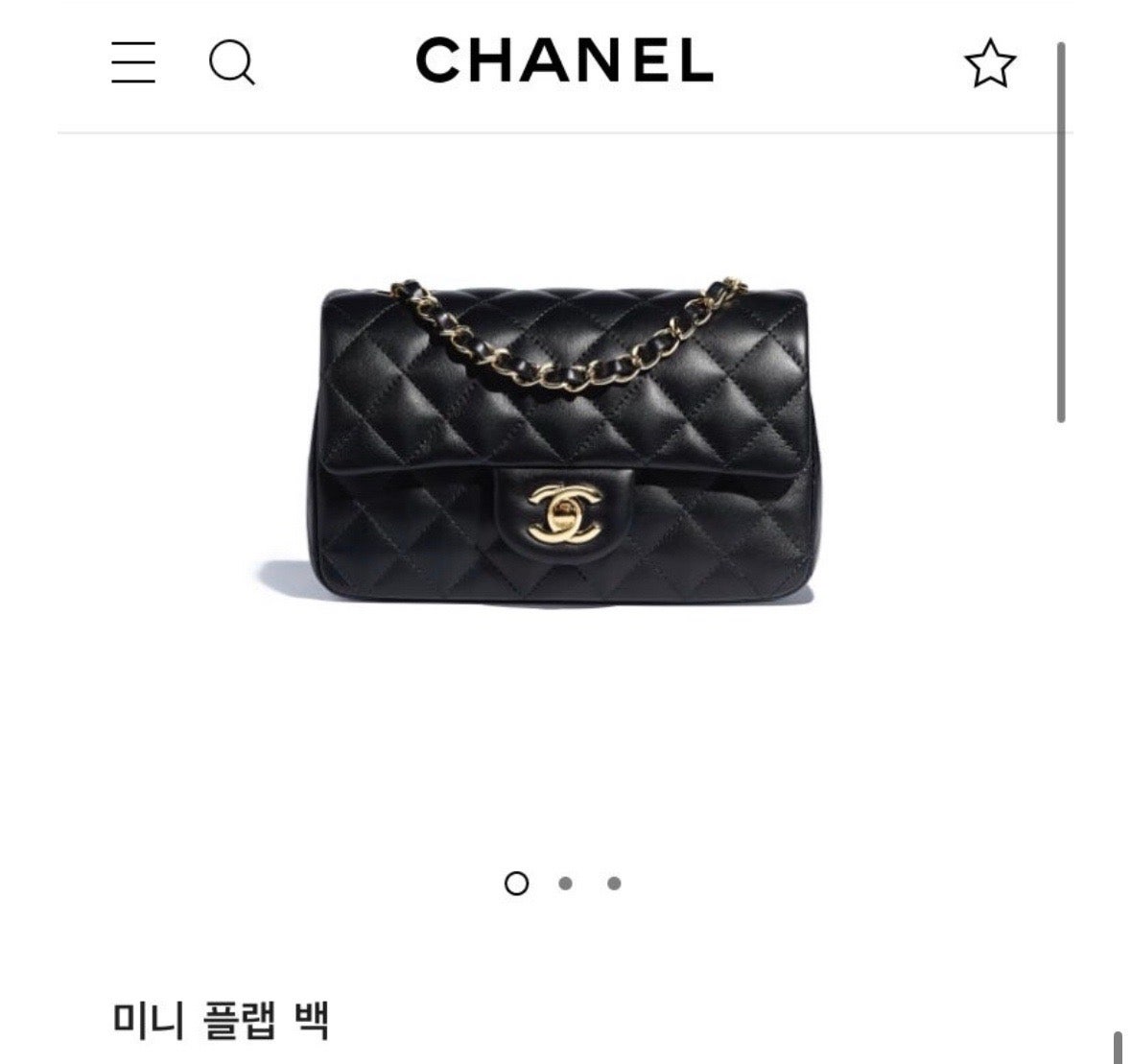The height and width of the screenshot is (1064, 1131).
Task: Open the black mini flap bag image
Action: [x=565, y=443]
